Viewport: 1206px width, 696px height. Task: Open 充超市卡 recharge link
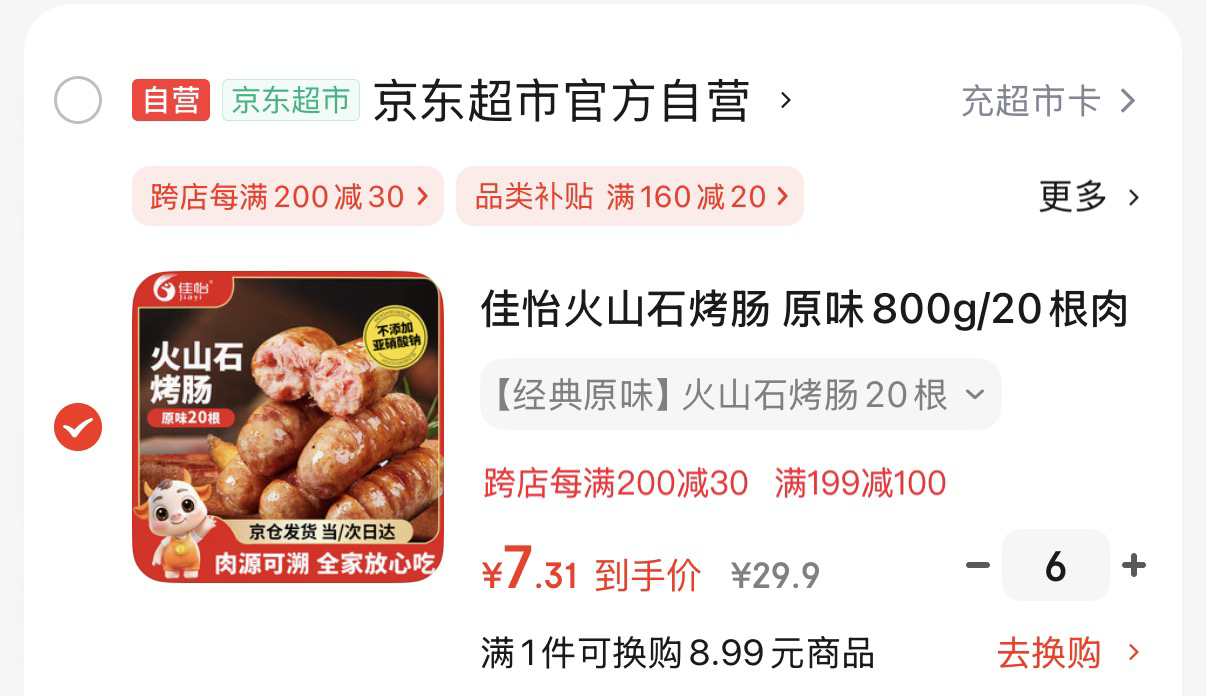click(1047, 101)
